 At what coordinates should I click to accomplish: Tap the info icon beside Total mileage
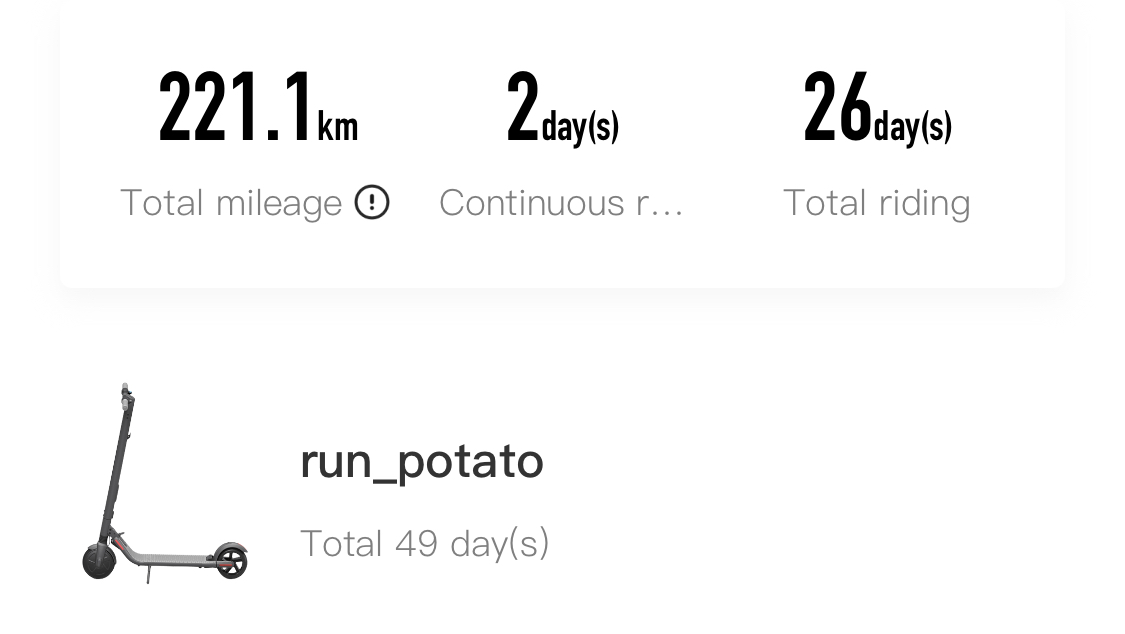tap(372, 203)
